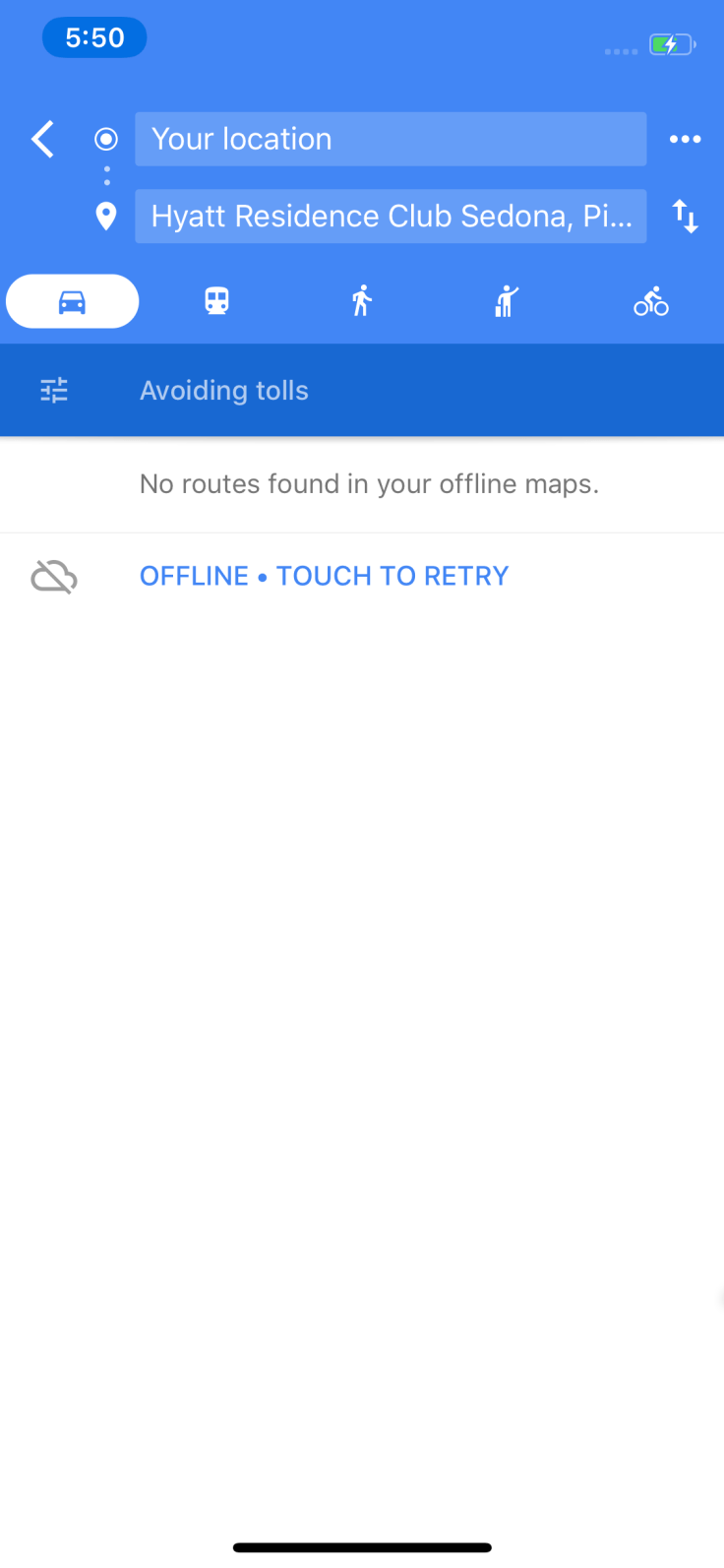Swap start and destination
This screenshot has height=1568, width=724.
(x=685, y=217)
